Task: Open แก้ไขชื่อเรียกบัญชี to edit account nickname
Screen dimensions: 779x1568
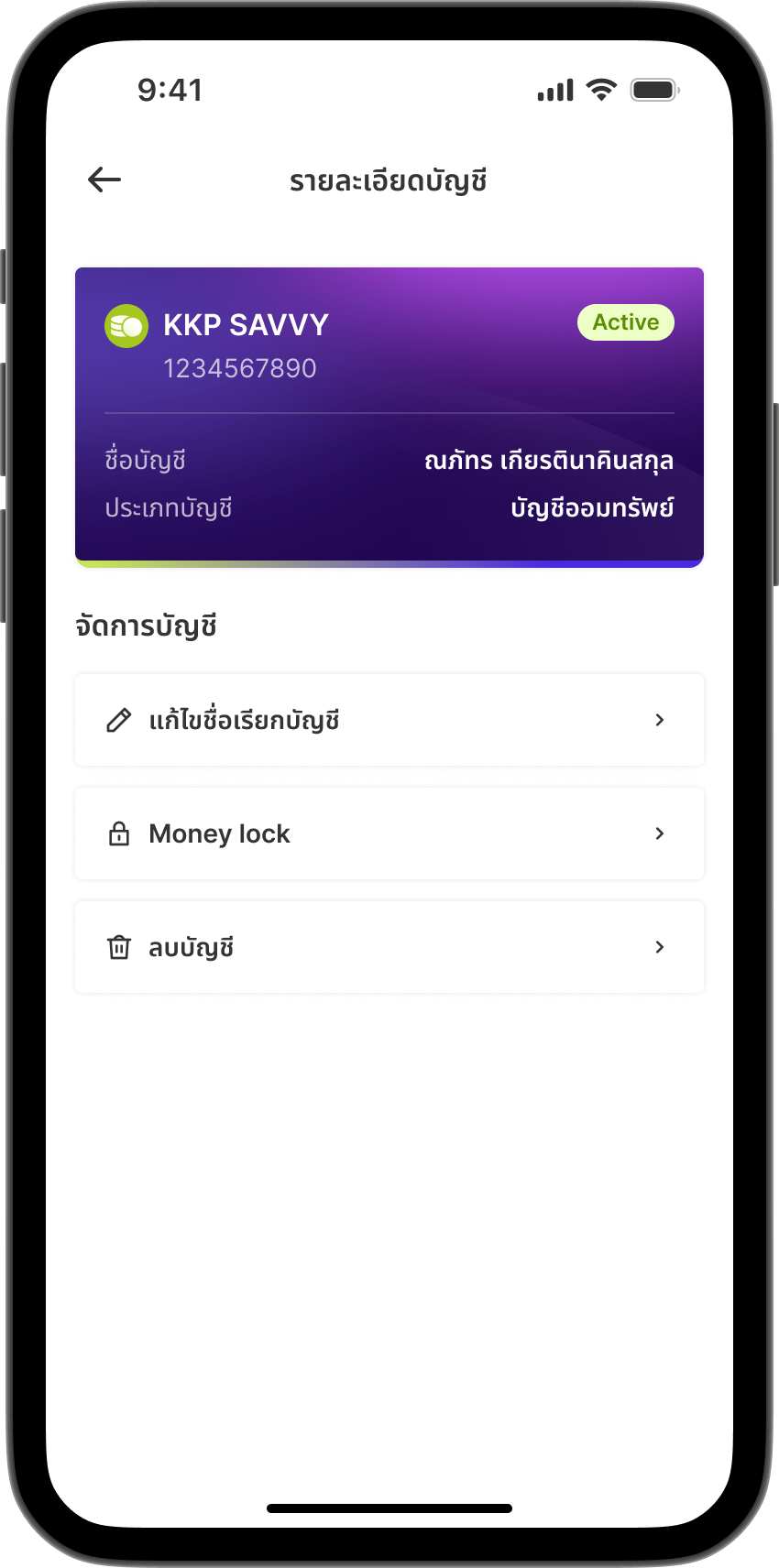Action: click(x=389, y=720)
